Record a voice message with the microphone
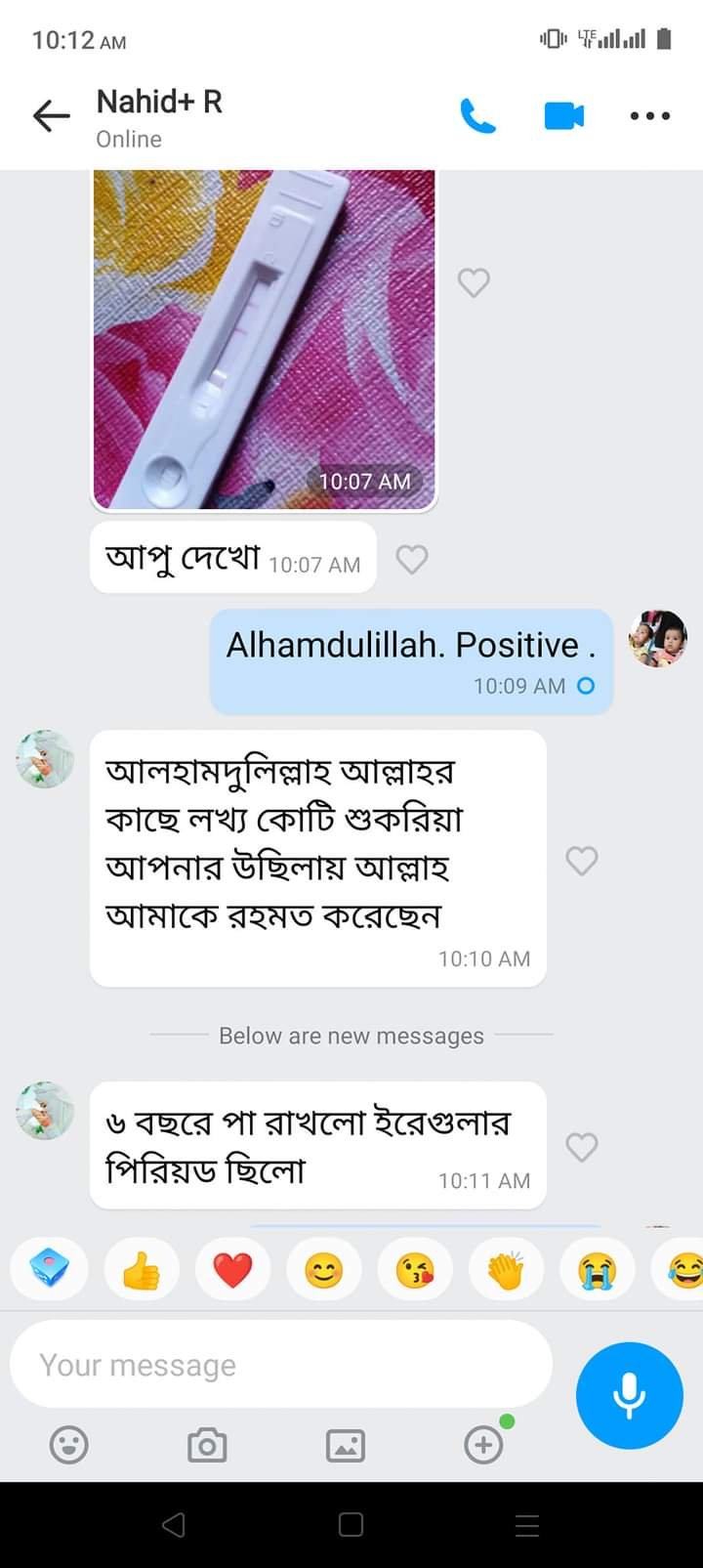Screen dimensions: 703x1568 (x=629, y=1394)
